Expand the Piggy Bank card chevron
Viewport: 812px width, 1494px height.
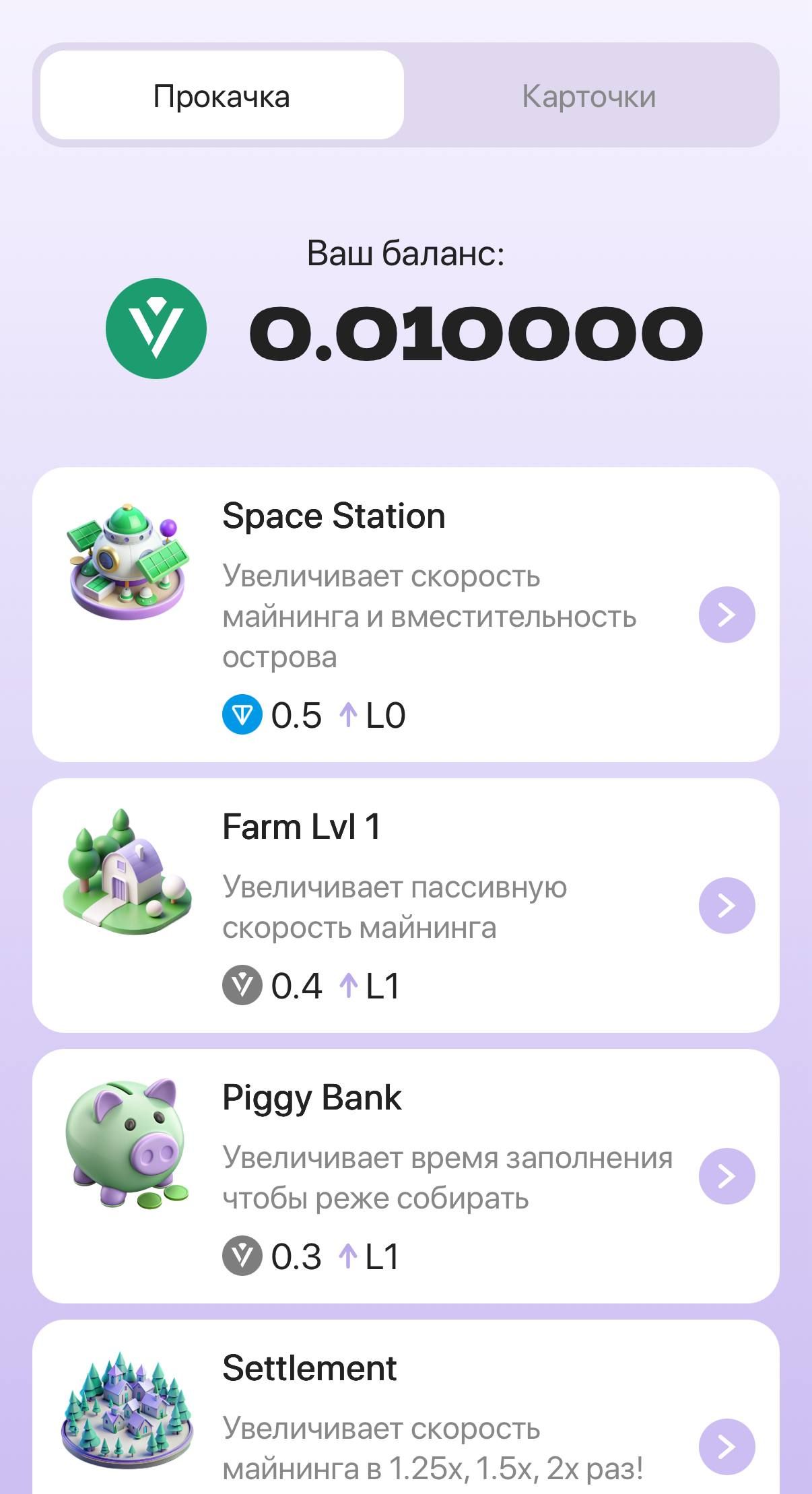tap(726, 1176)
